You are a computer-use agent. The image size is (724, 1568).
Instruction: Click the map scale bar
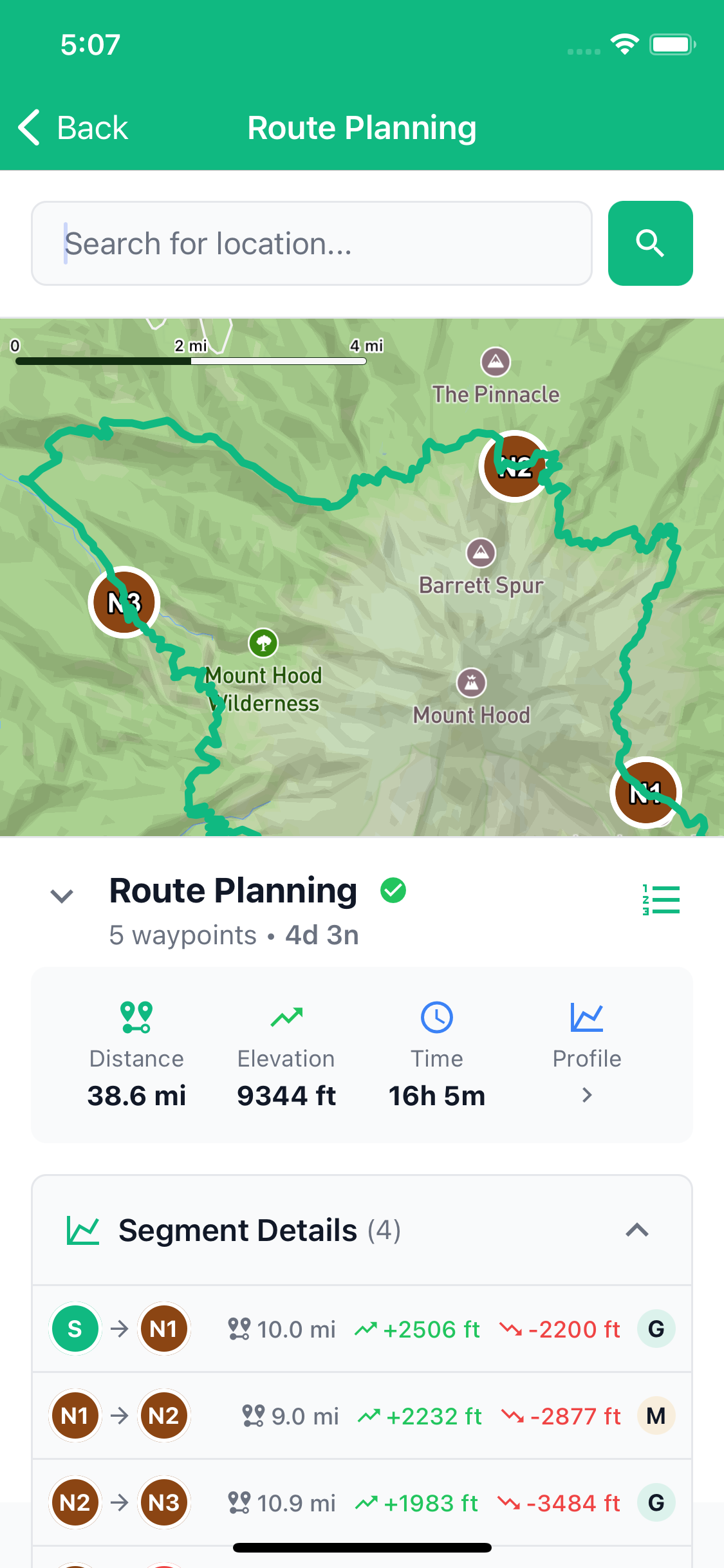click(x=190, y=362)
